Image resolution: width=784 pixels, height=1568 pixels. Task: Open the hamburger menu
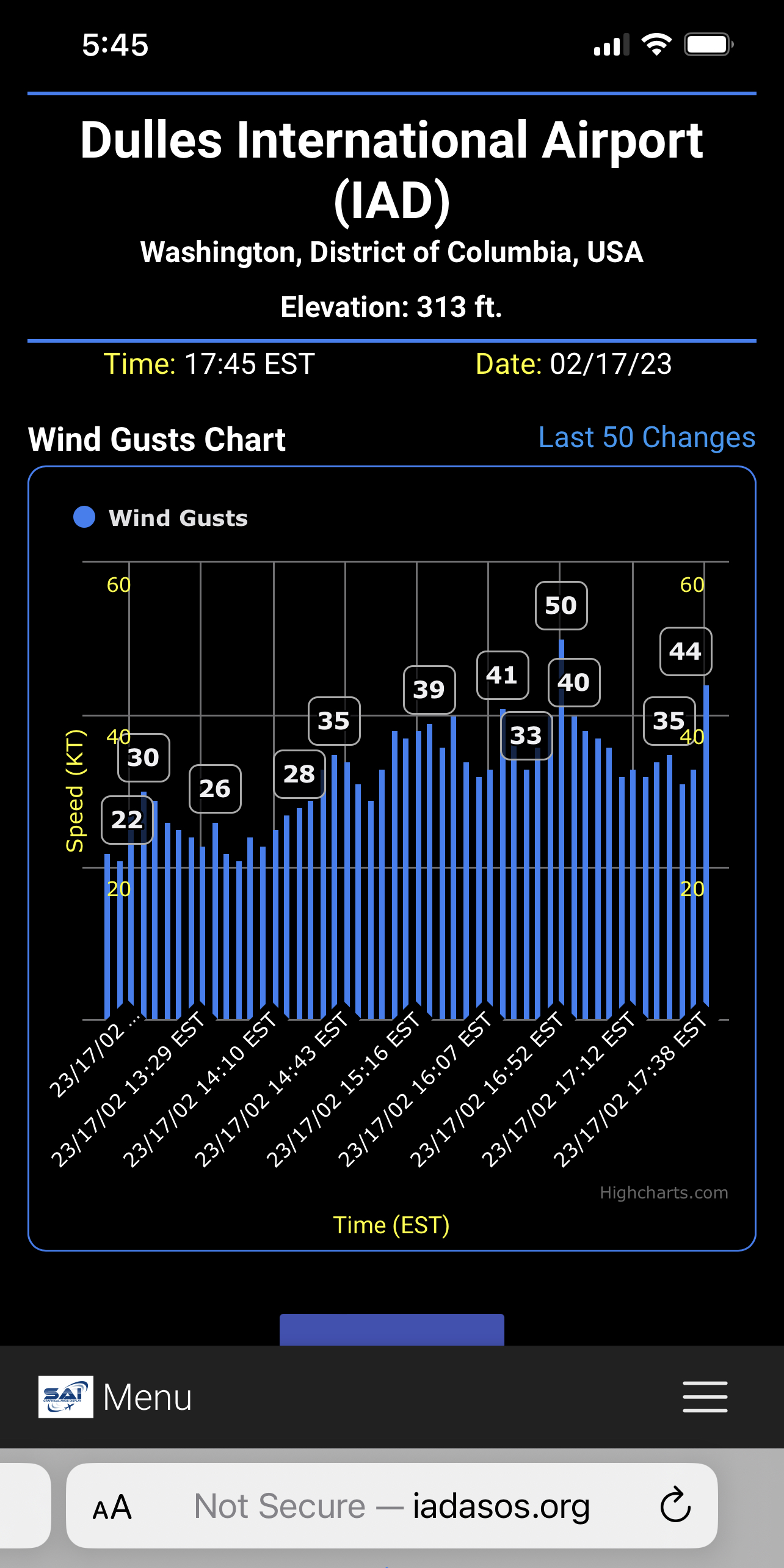705,1396
